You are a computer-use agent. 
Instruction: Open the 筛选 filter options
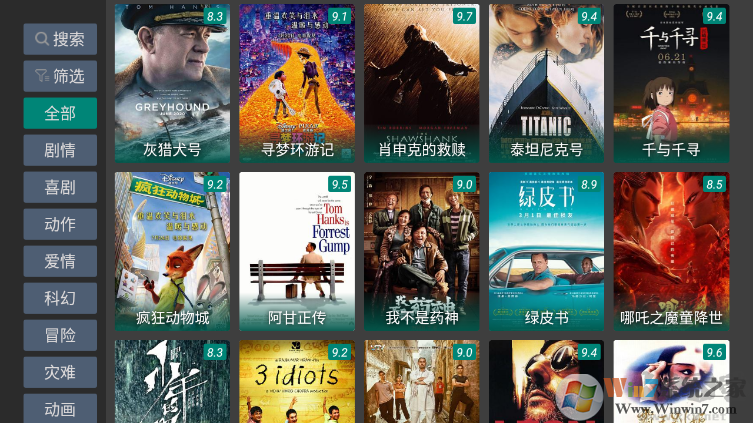(x=60, y=76)
